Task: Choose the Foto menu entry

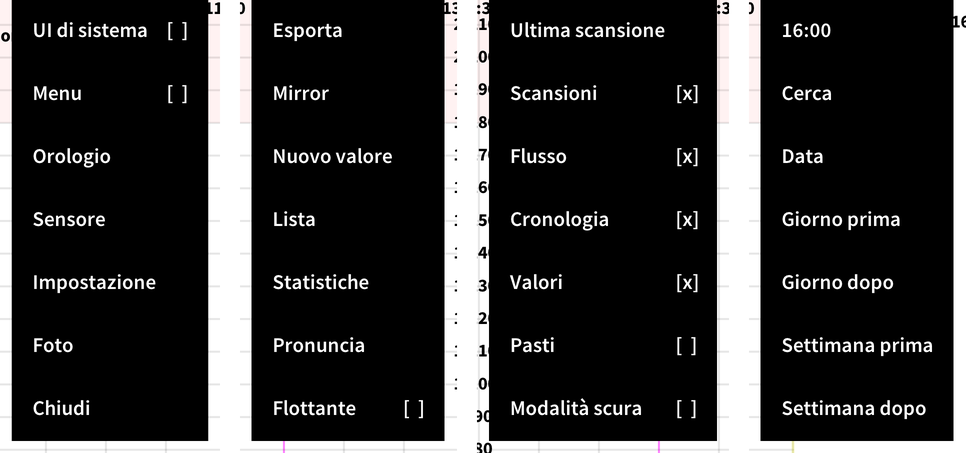Action: click(x=110, y=345)
